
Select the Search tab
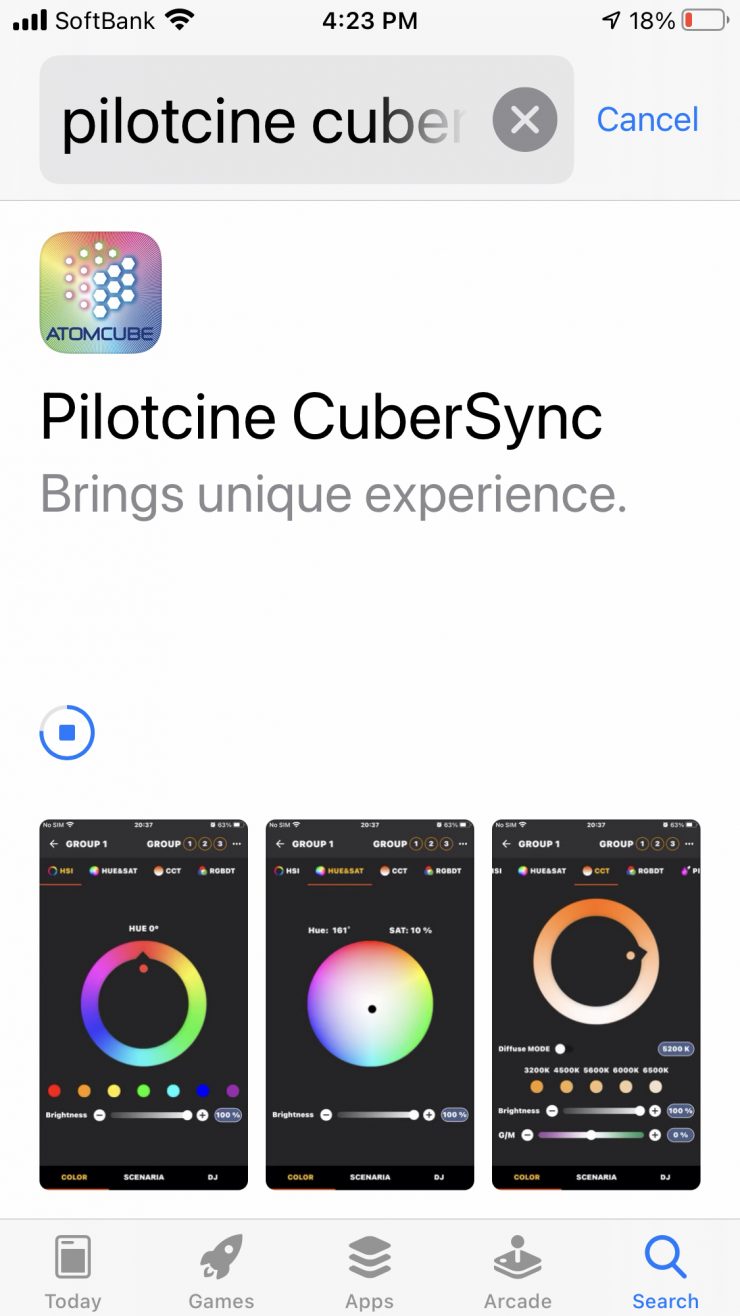click(665, 1270)
